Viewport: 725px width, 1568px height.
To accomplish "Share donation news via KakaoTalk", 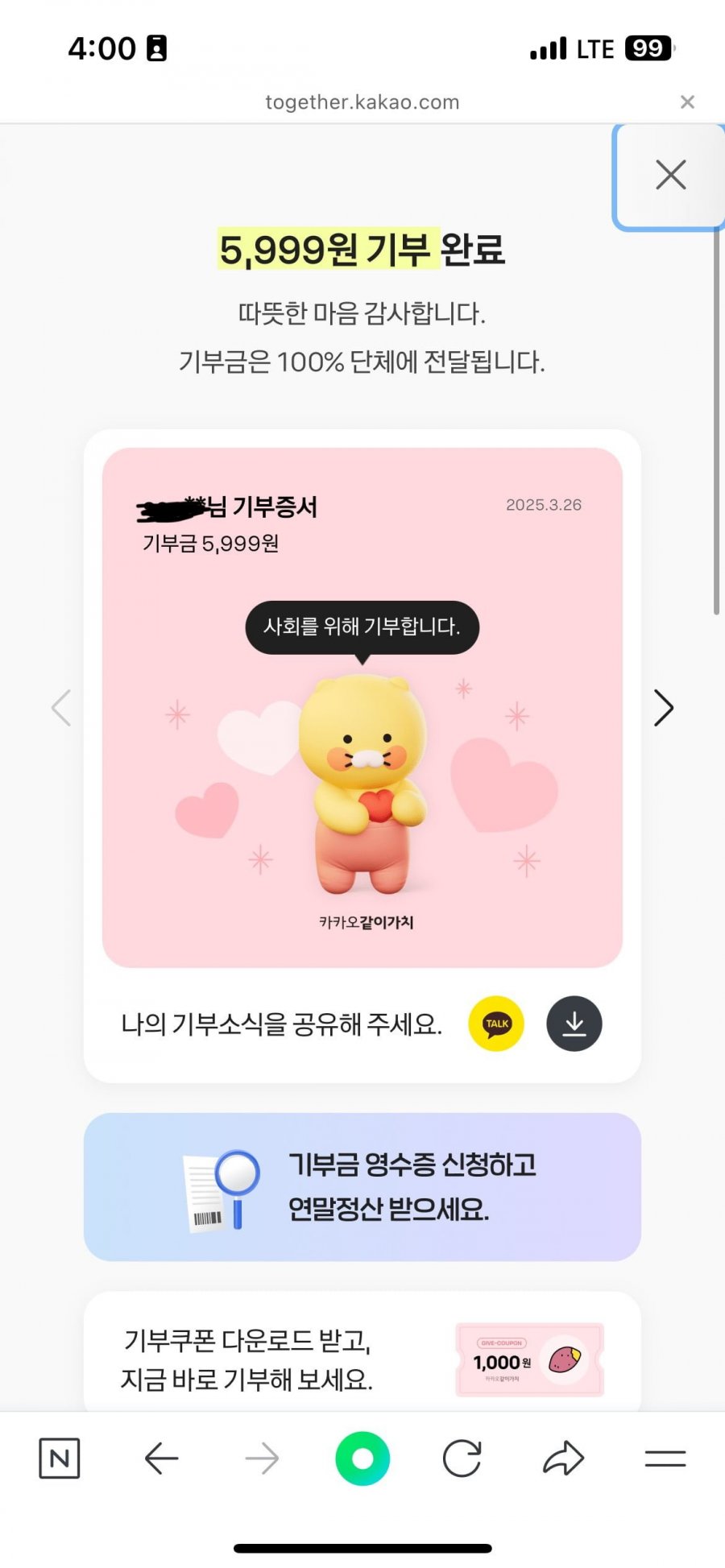I will click(496, 1024).
